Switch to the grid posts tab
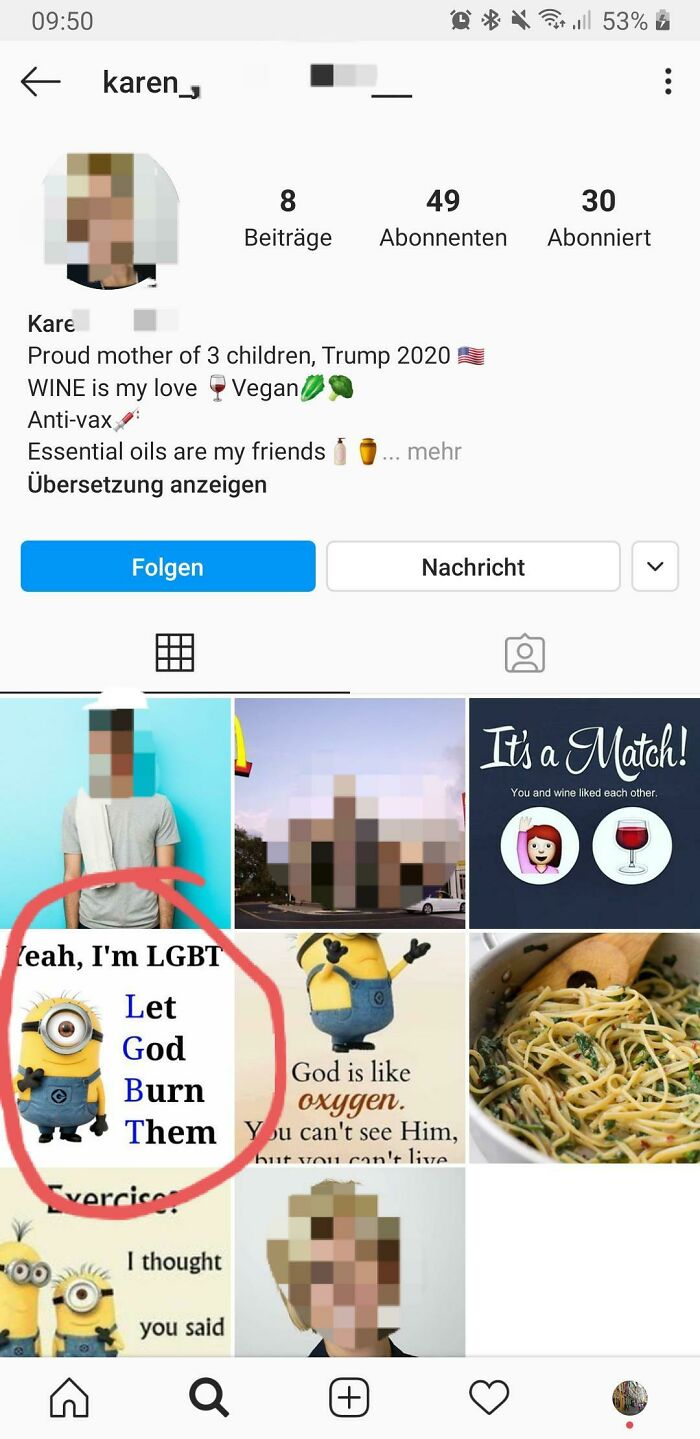700x1439 pixels. click(x=175, y=653)
